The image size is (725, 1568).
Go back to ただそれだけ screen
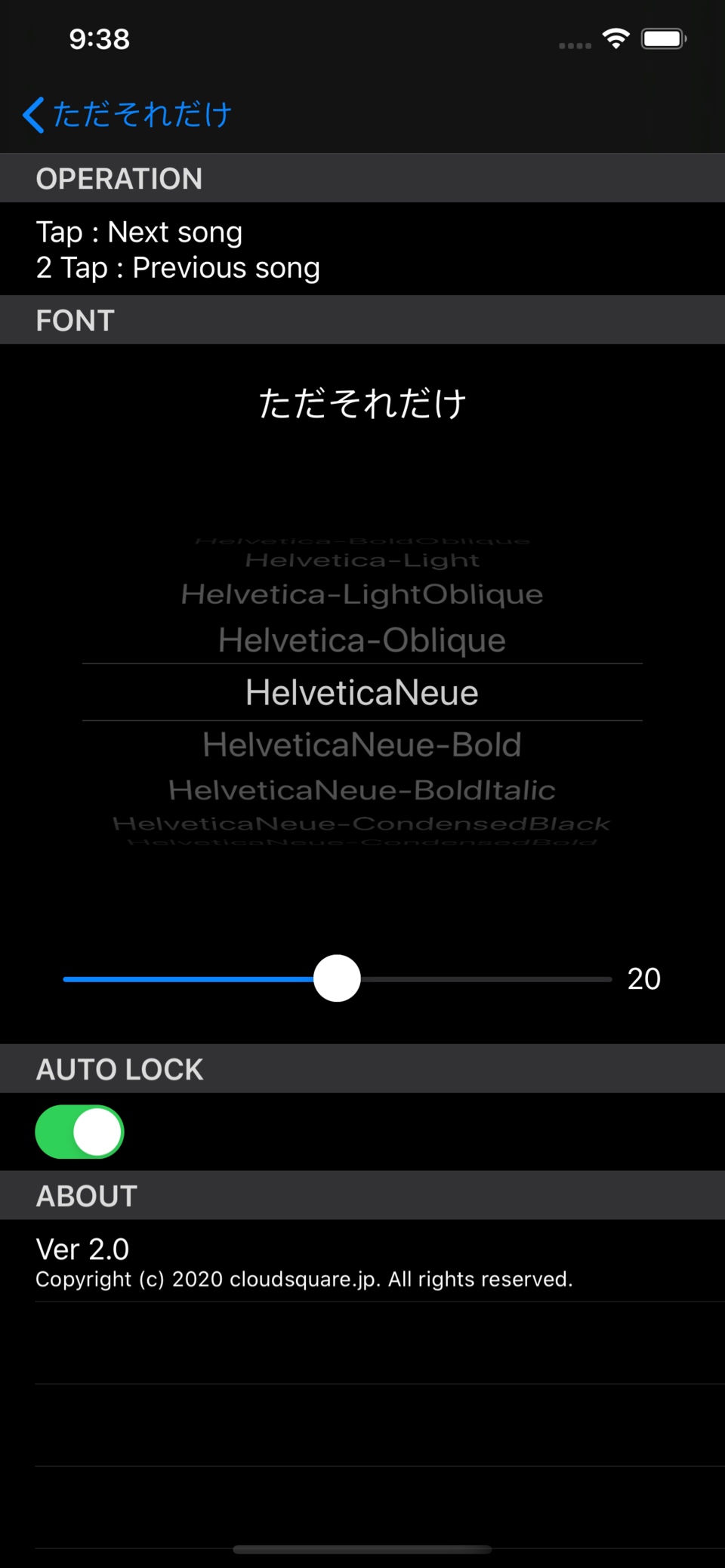127,115
